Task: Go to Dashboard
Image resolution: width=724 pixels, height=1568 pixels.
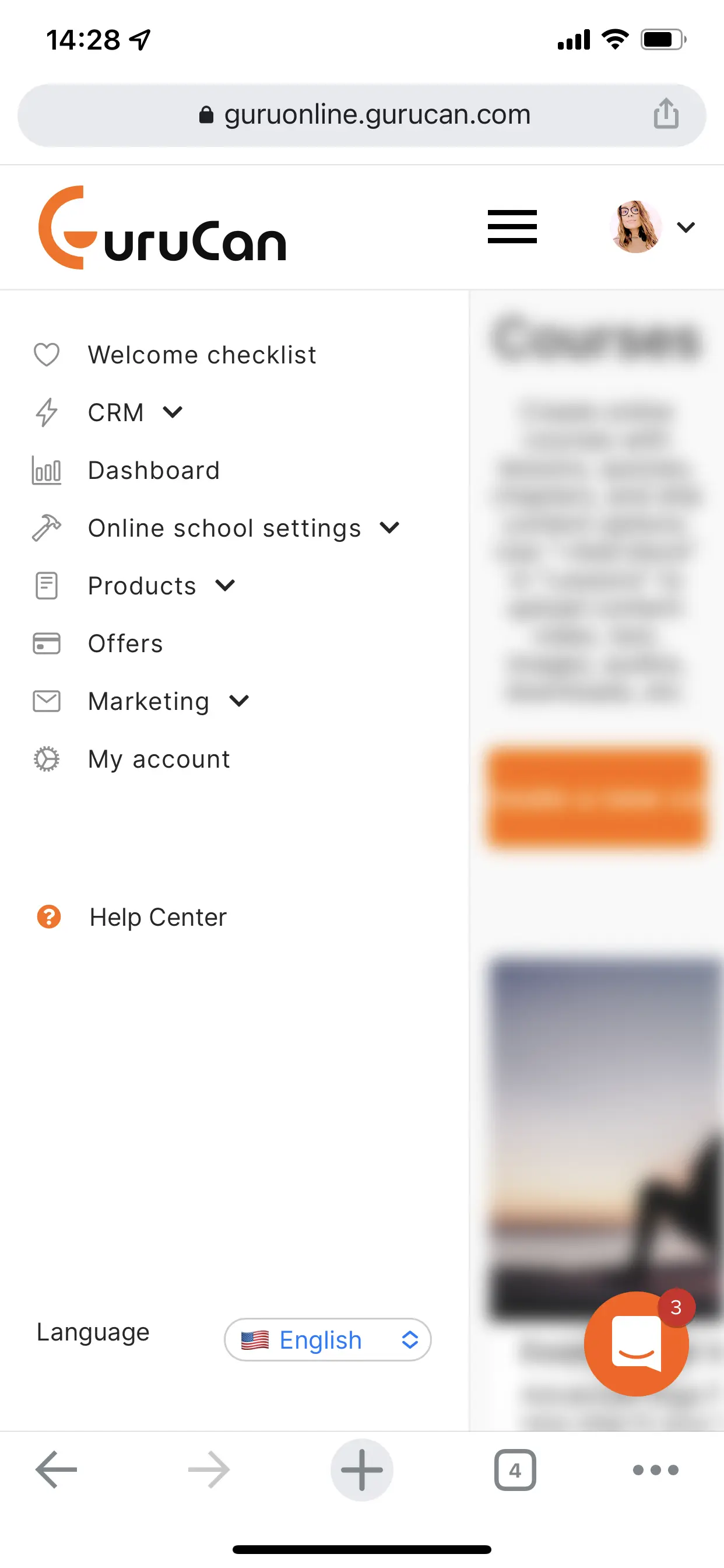Action: tap(153, 471)
